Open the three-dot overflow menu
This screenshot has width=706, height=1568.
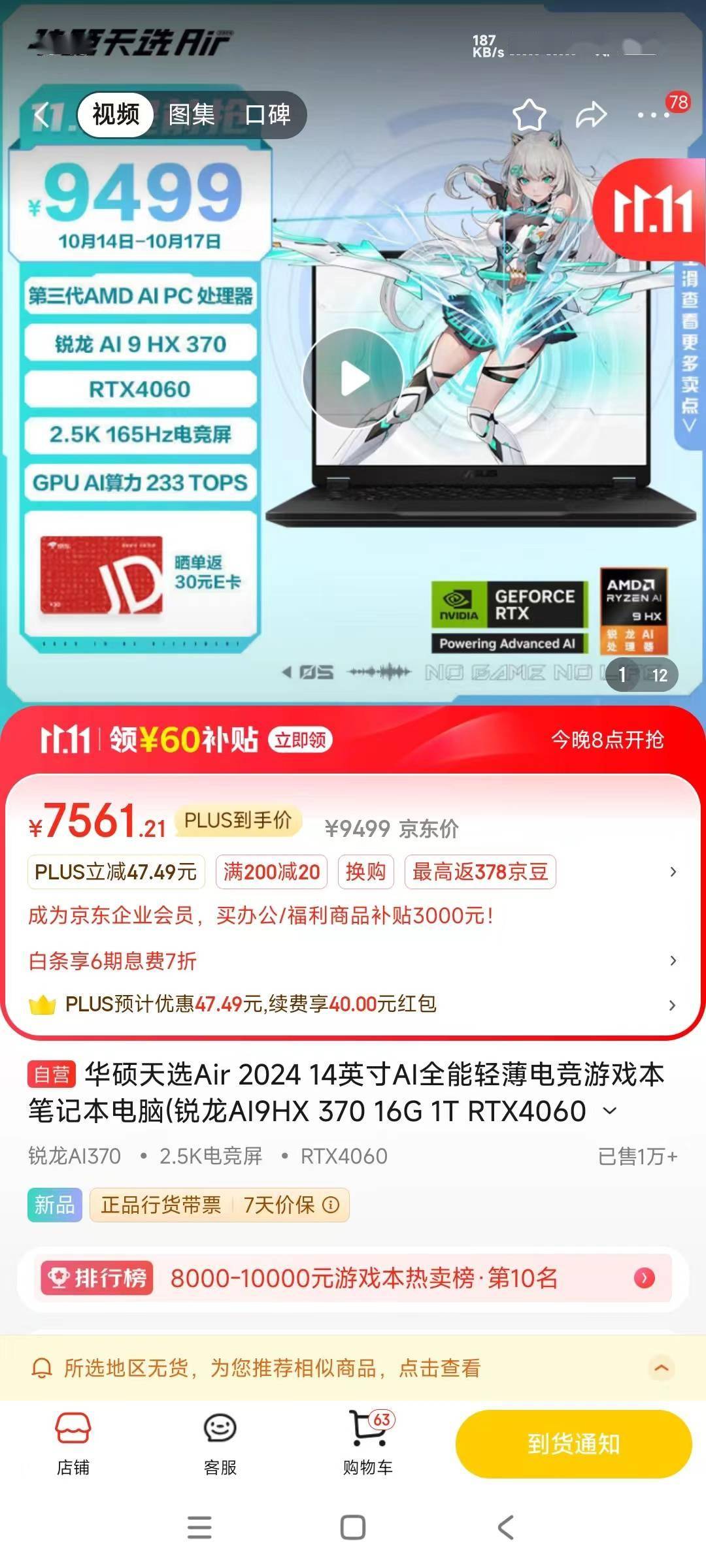[x=653, y=115]
